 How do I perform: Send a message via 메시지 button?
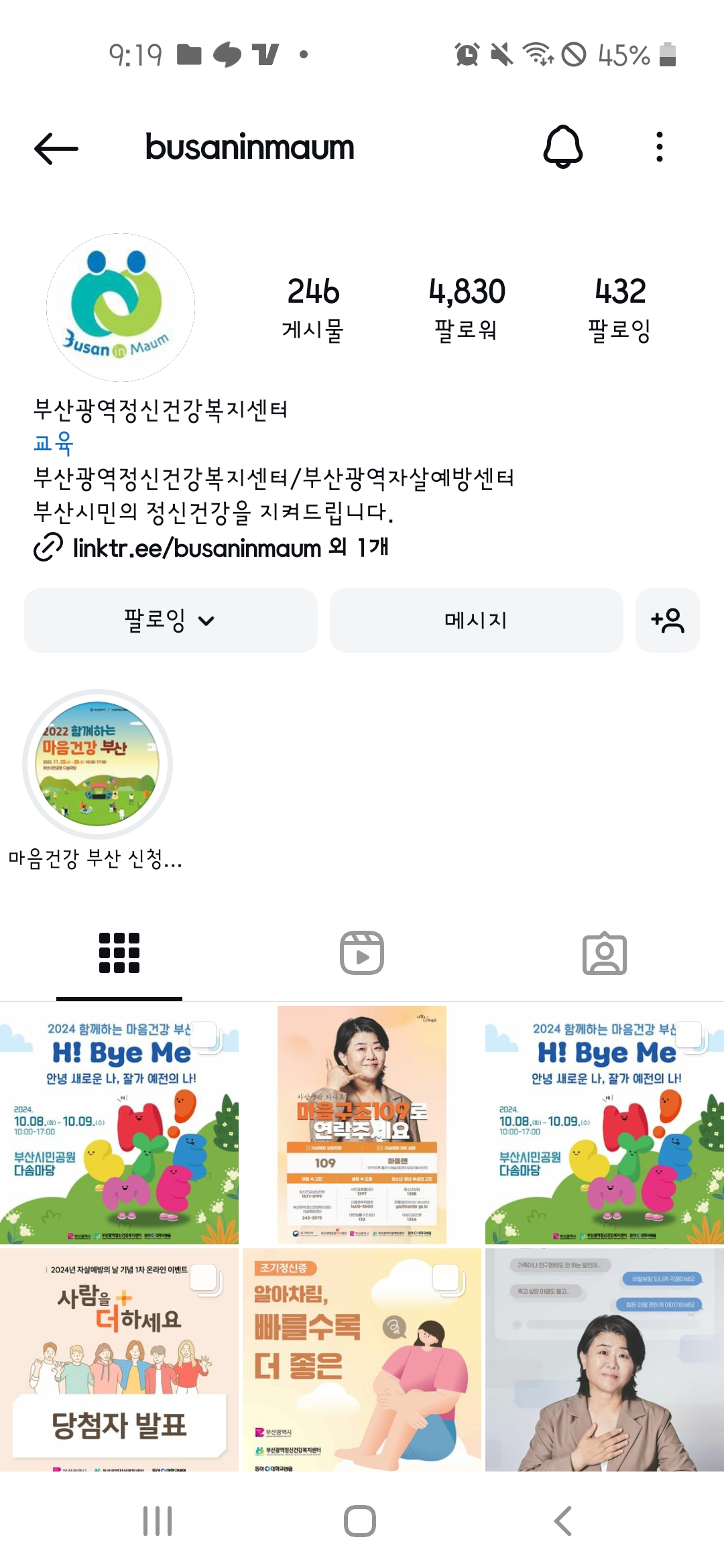(x=476, y=620)
